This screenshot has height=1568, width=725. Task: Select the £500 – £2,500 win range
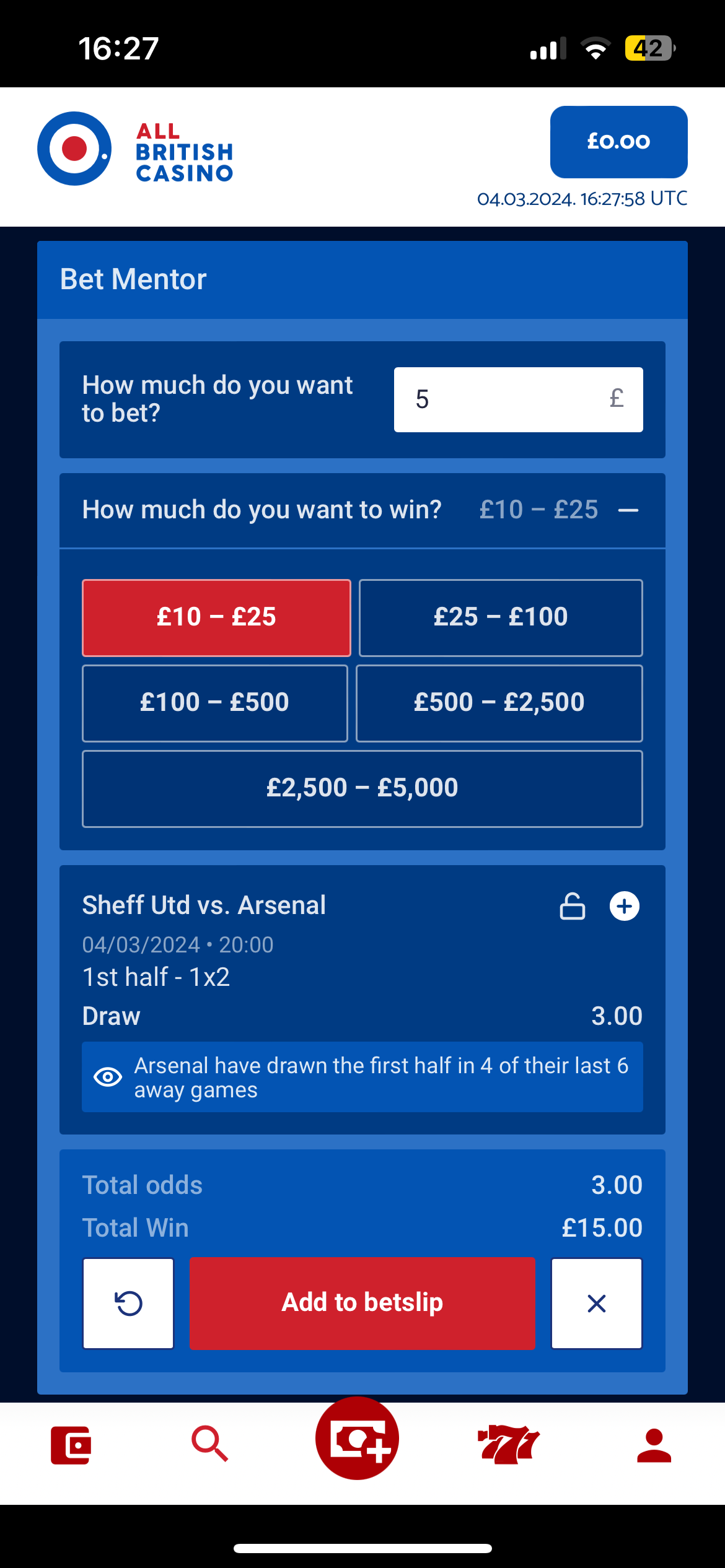499,703
